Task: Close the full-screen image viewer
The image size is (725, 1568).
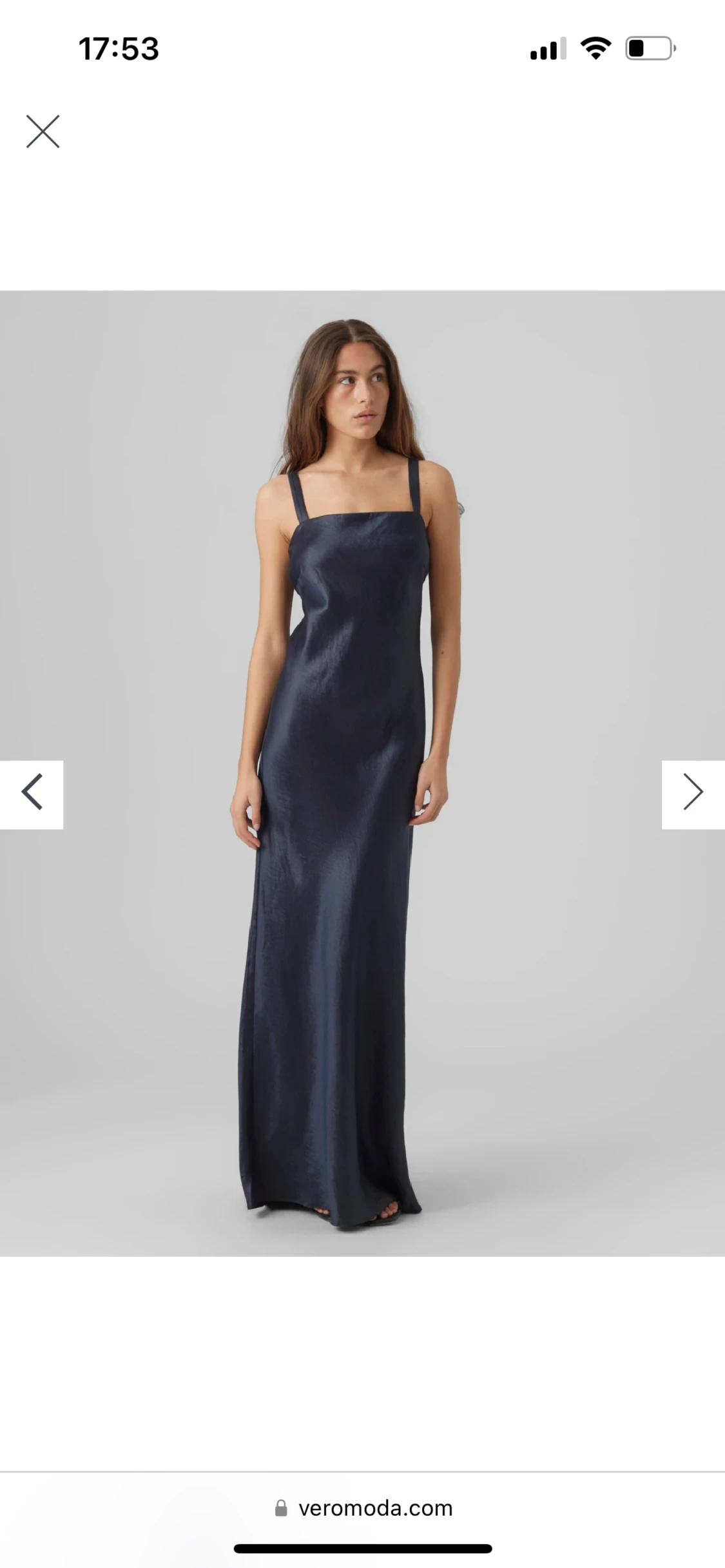Action: coord(43,131)
